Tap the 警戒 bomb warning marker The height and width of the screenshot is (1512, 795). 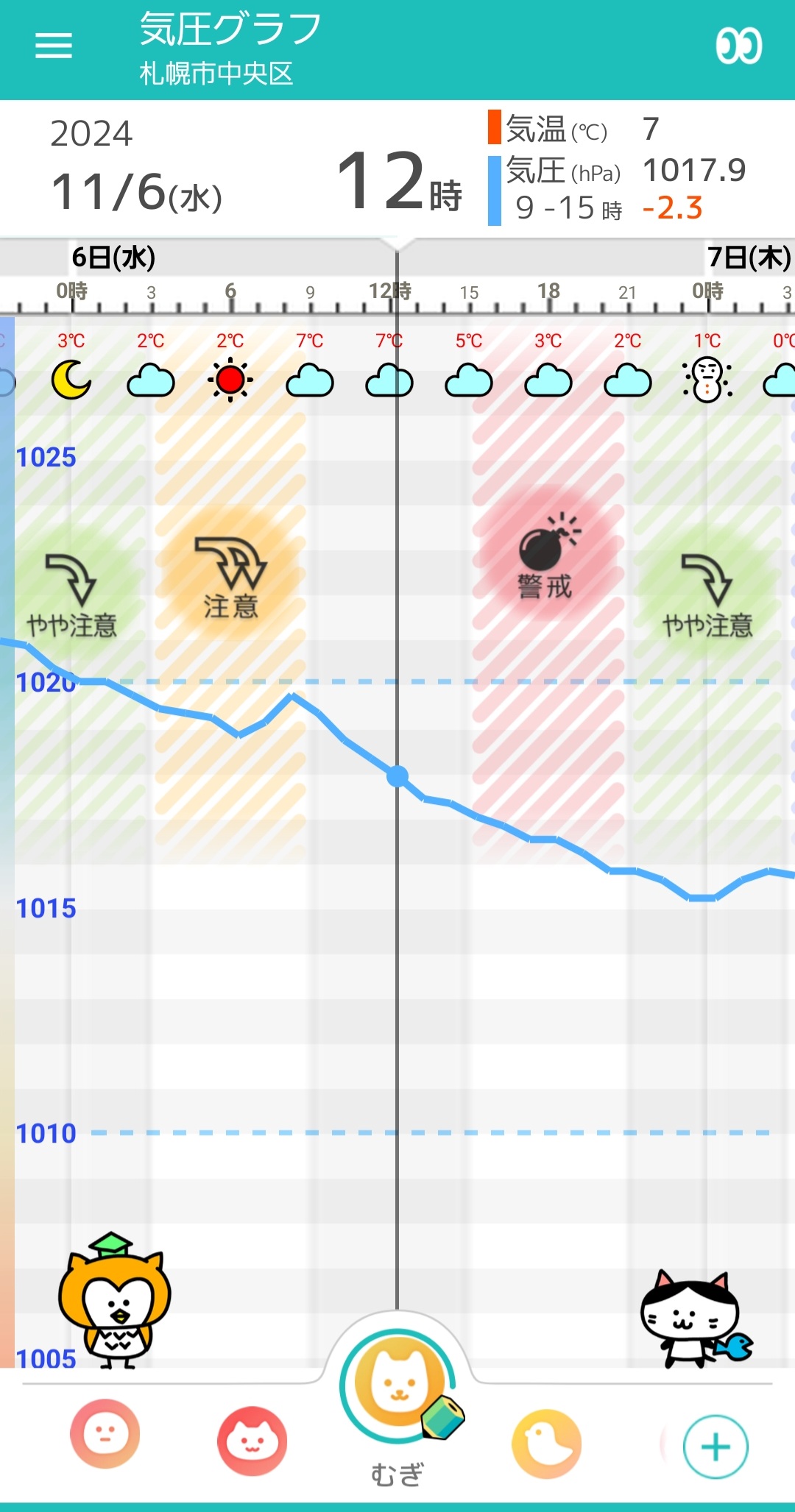pyautogui.click(x=545, y=556)
